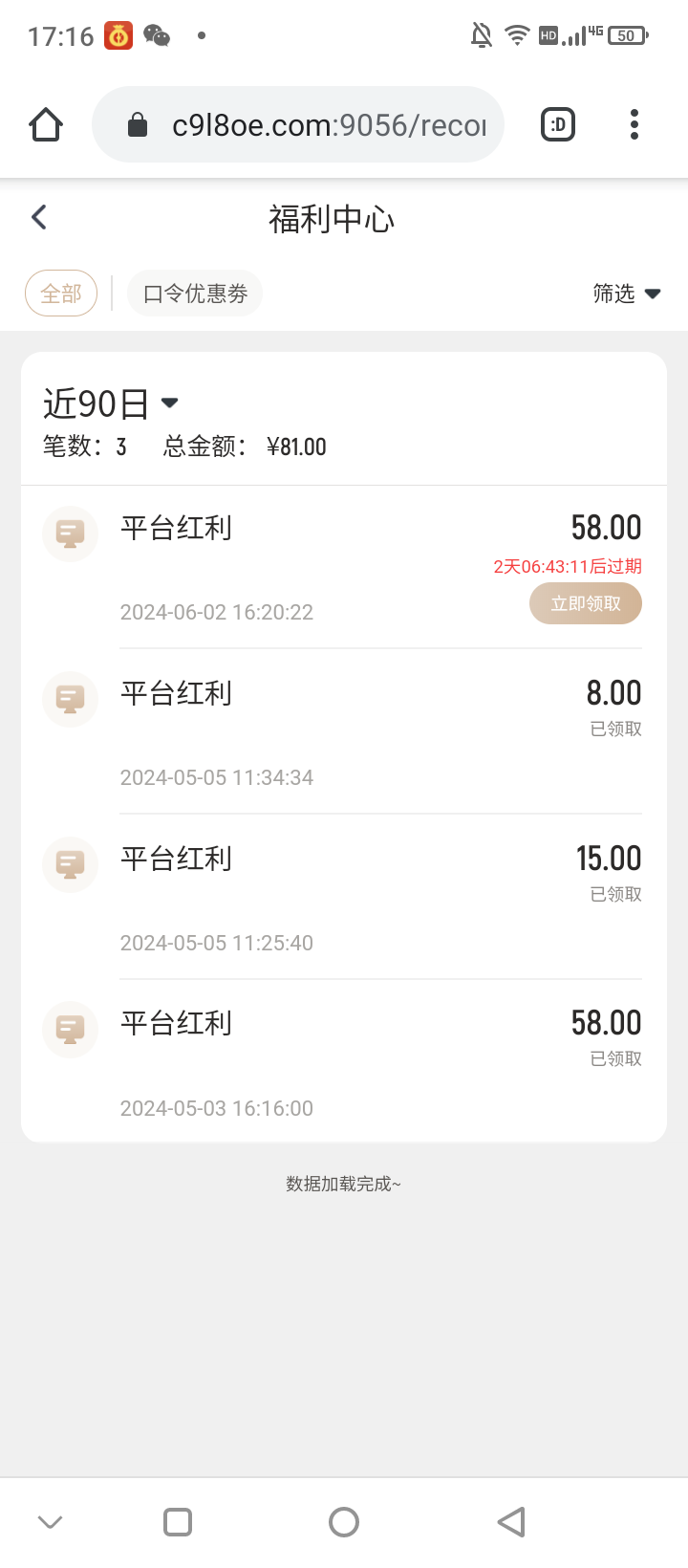
Task: Open the browser three-dot menu
Action: coord(634,124)
